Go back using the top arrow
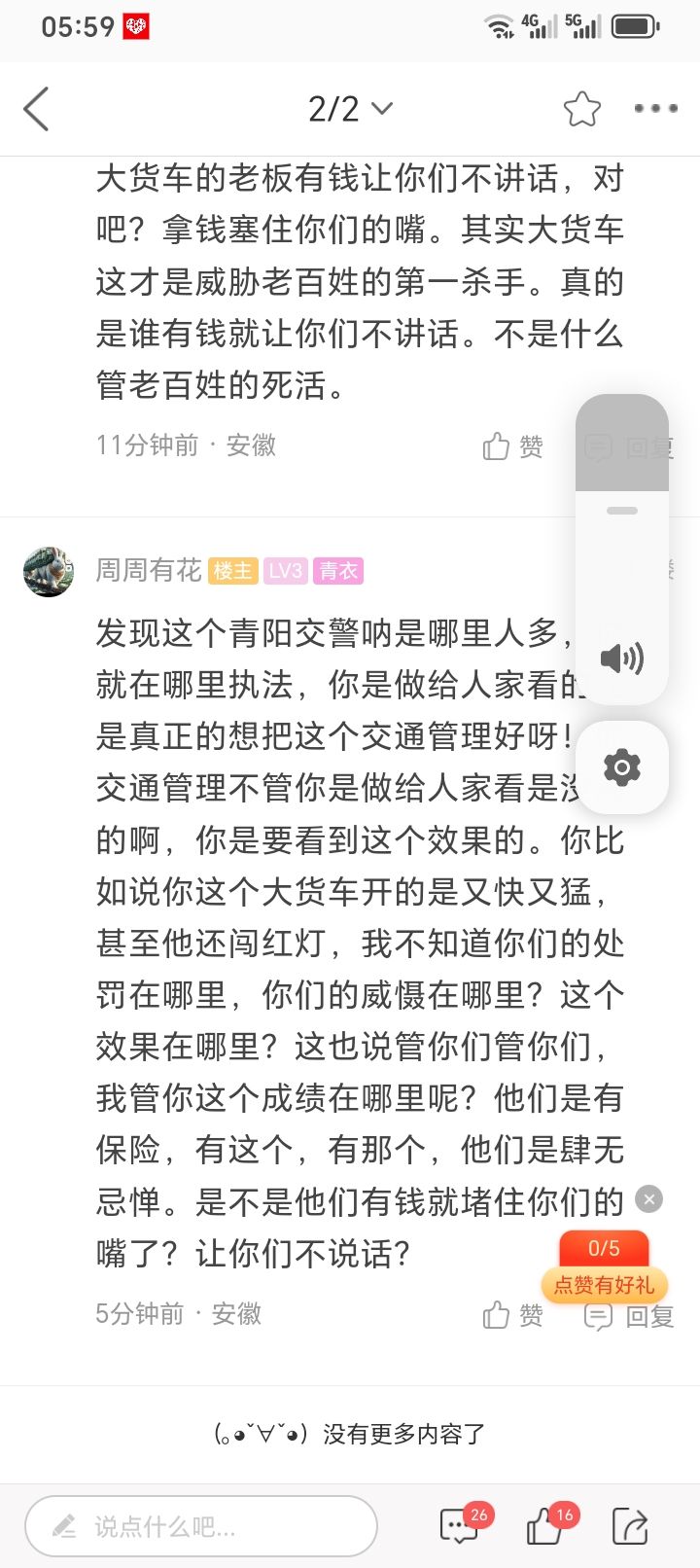Image resolution: width=700 pixels, height=1568 pixels. (x=37, y=109)
